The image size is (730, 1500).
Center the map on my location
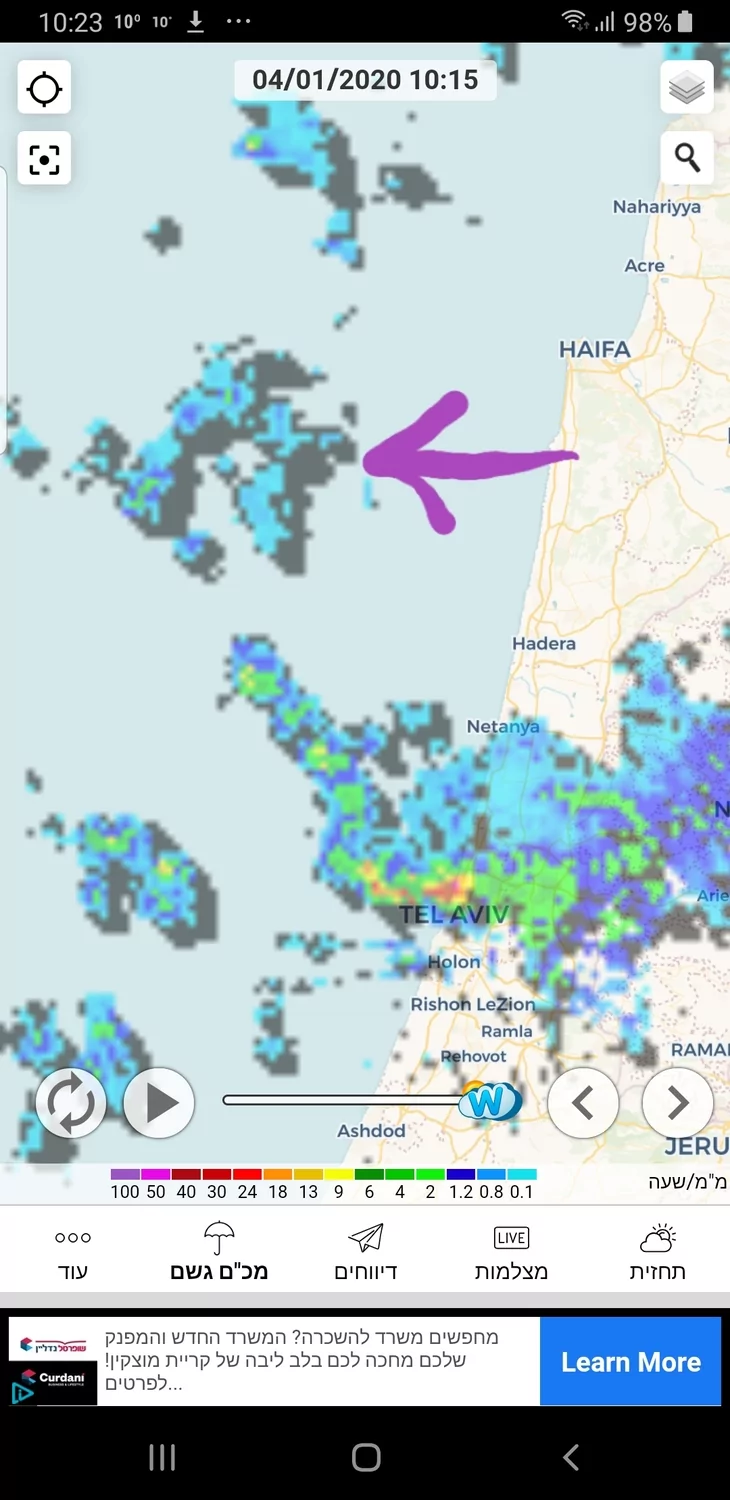click(x=44, y=89)
